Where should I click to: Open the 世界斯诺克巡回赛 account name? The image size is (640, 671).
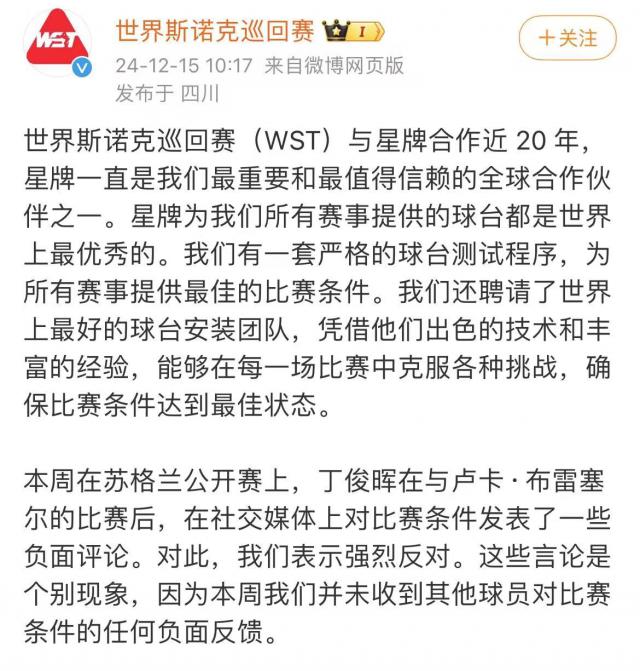pyautogui.click(x=214, y=30)
